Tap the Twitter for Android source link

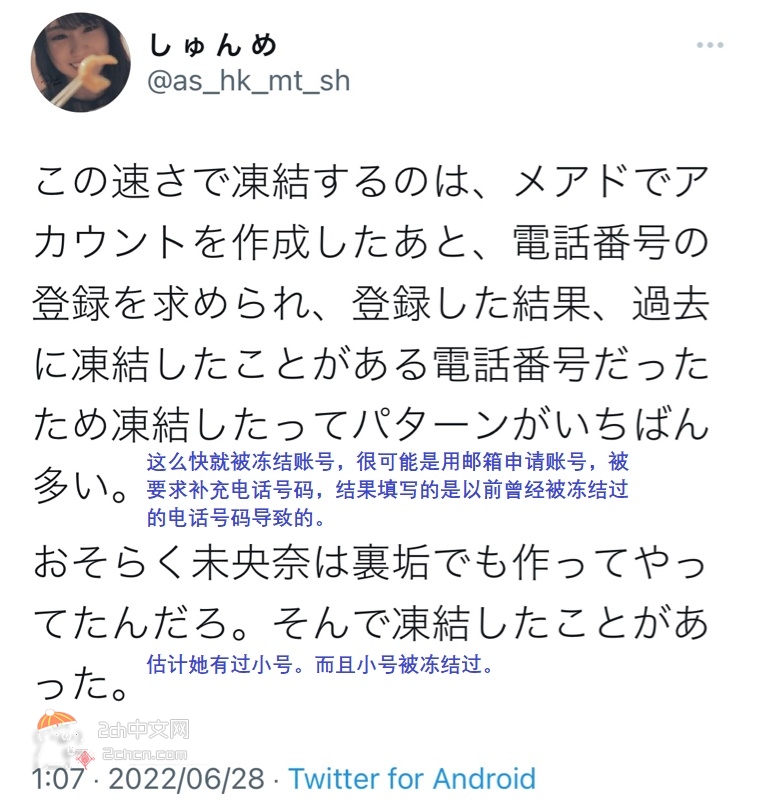tap(412, 778)
